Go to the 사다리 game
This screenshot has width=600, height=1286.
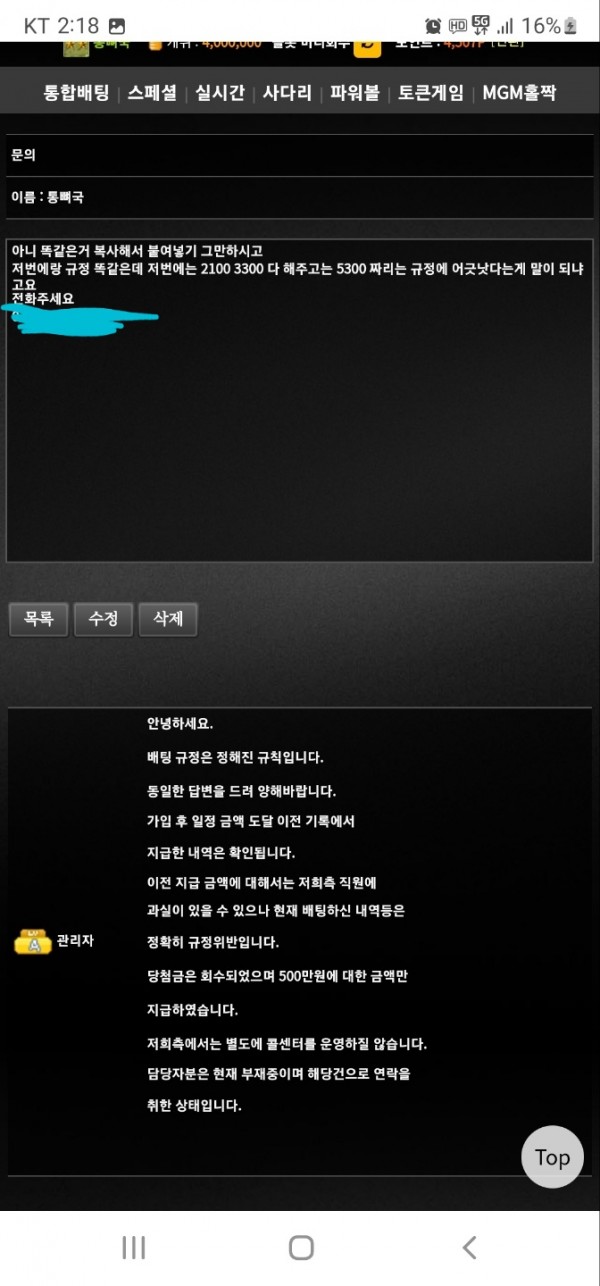click(287, 94)
